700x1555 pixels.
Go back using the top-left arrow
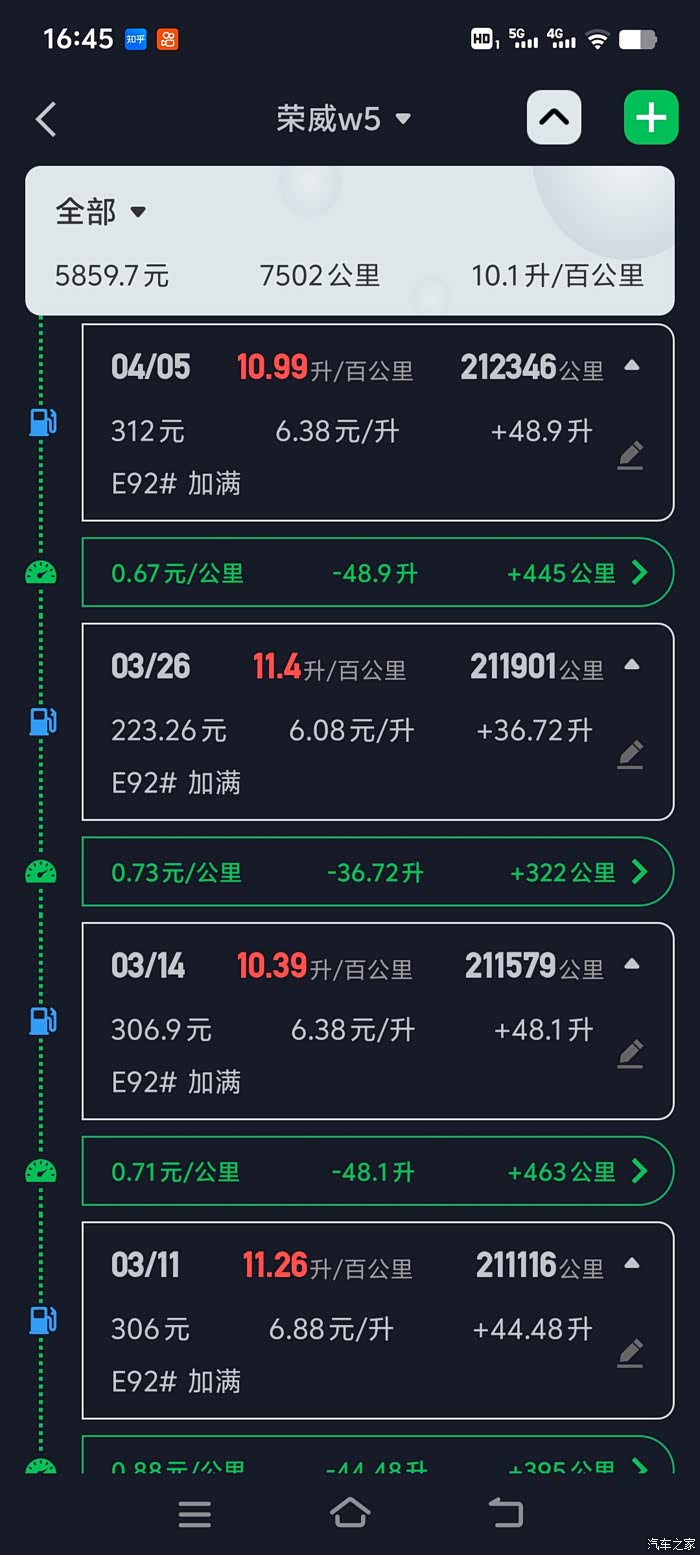point(46,119)
